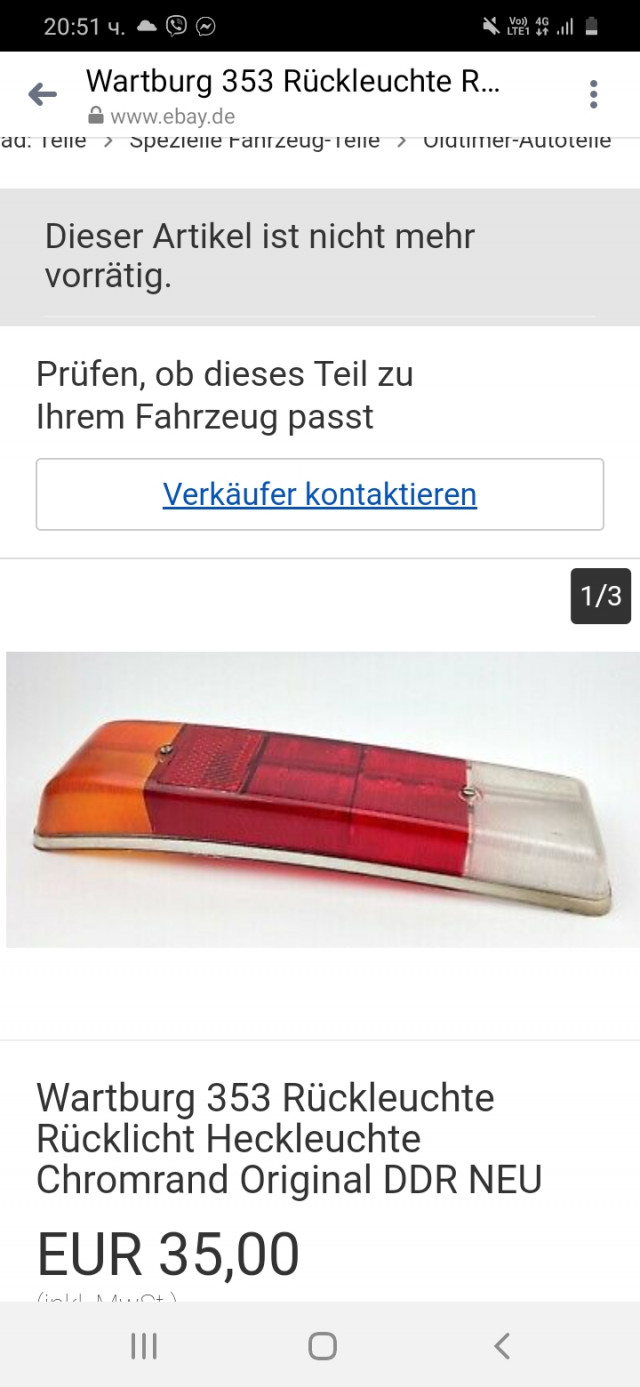Go back using the top-left arrow
Screen dimensions: 640x1387
pyautogui.click(x=43, y=95)
